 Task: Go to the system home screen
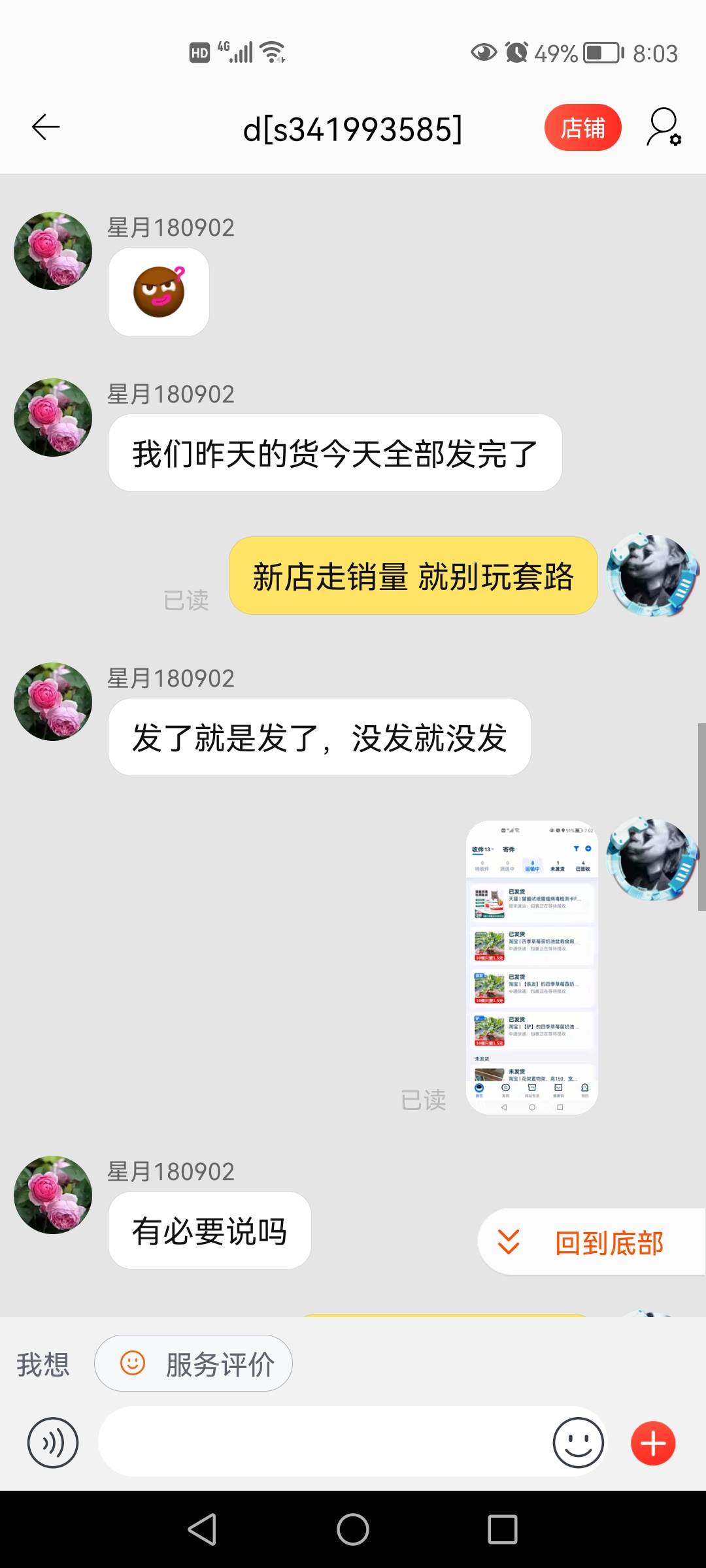[353, 1529]
